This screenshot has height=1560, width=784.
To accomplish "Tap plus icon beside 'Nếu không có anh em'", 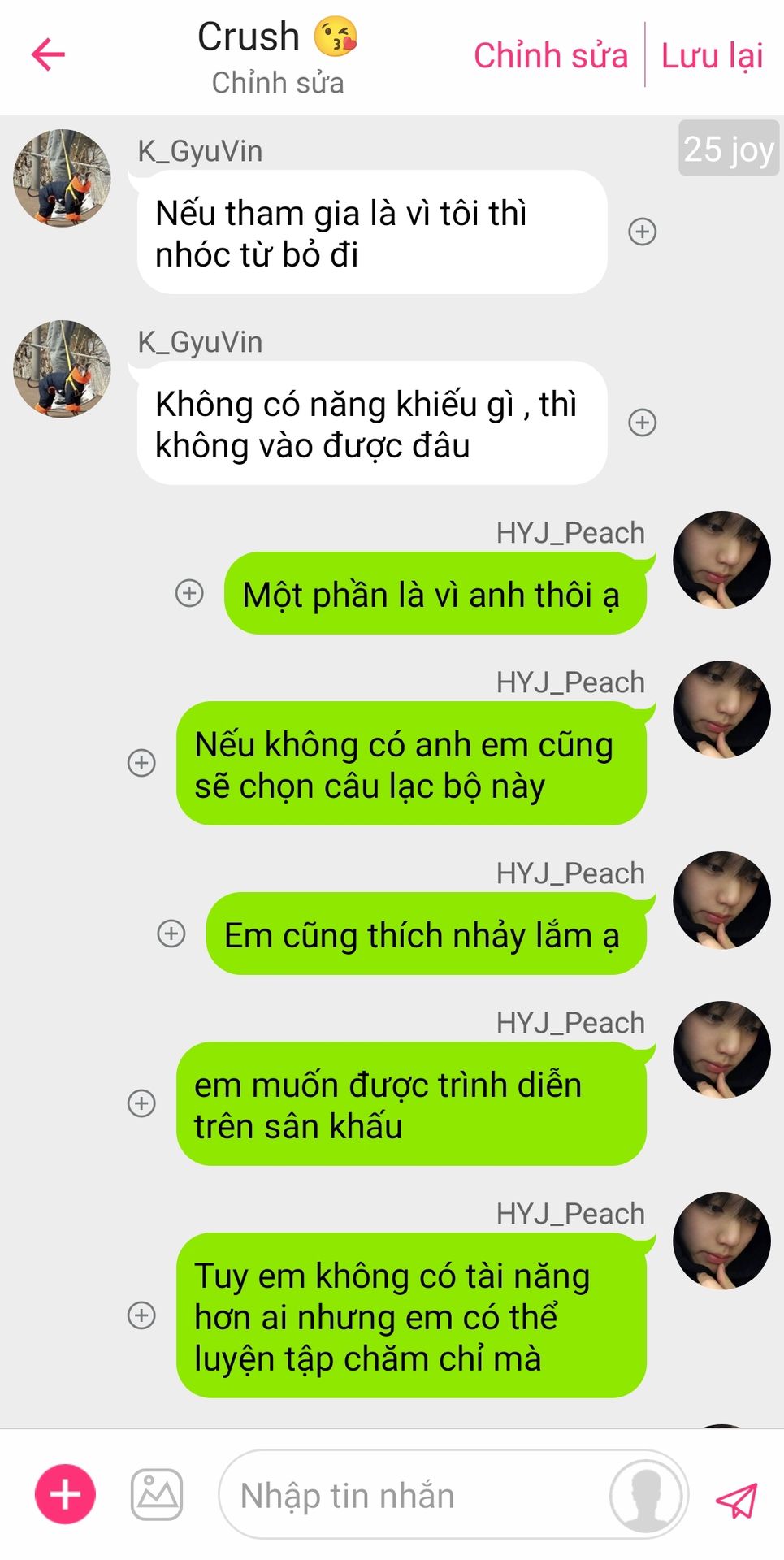I will click(x=142, y=763).
